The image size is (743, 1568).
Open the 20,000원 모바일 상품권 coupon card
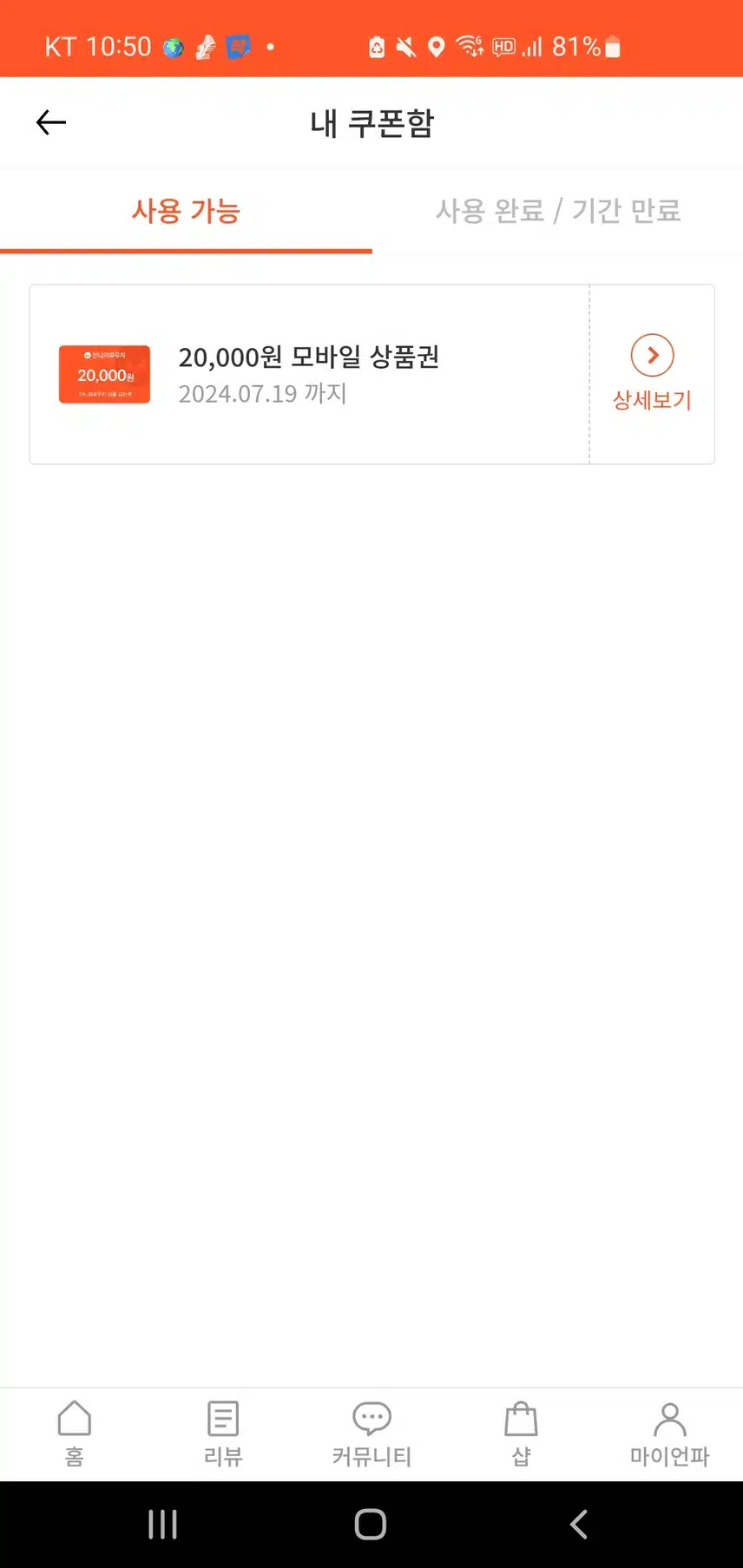[308, 374]
